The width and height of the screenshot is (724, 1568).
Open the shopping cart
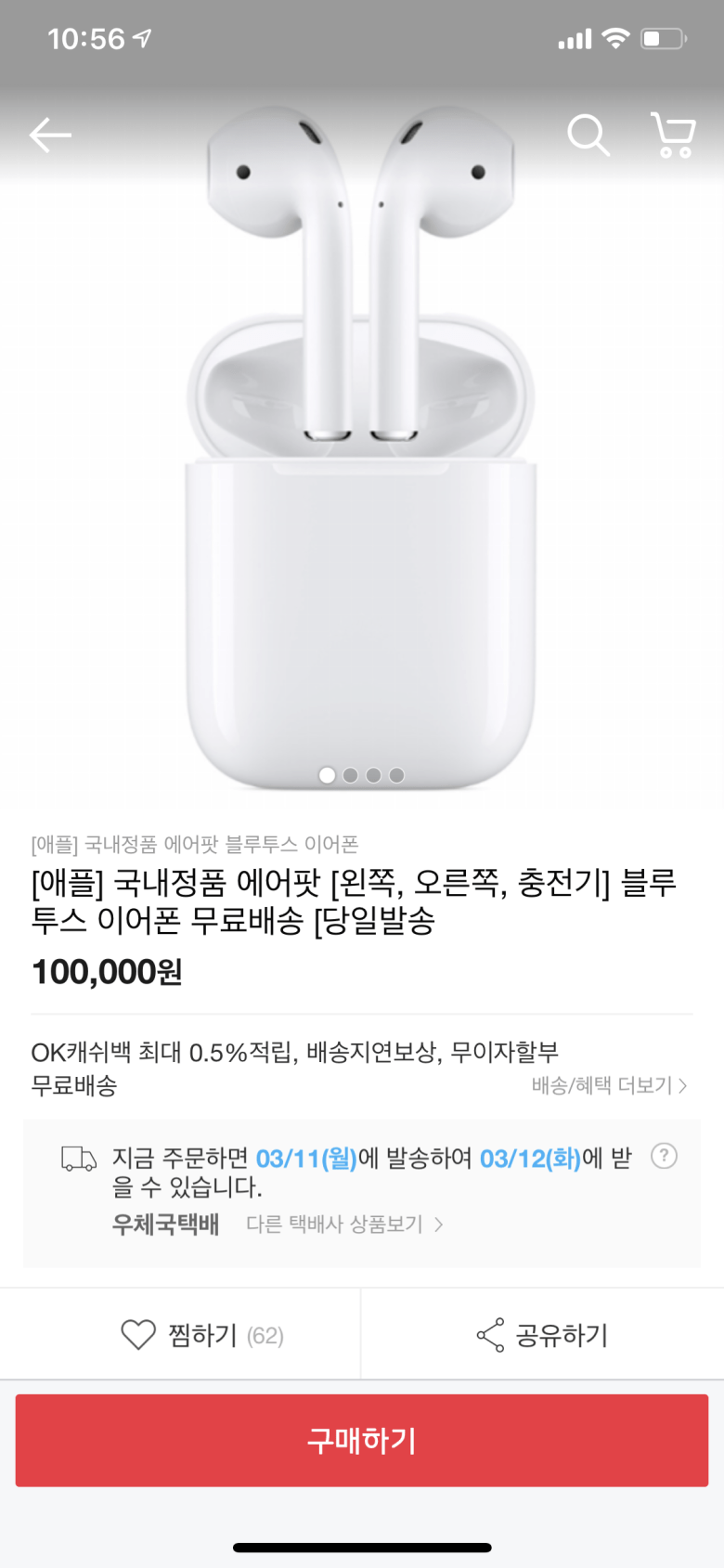click(x=674, y=136)
